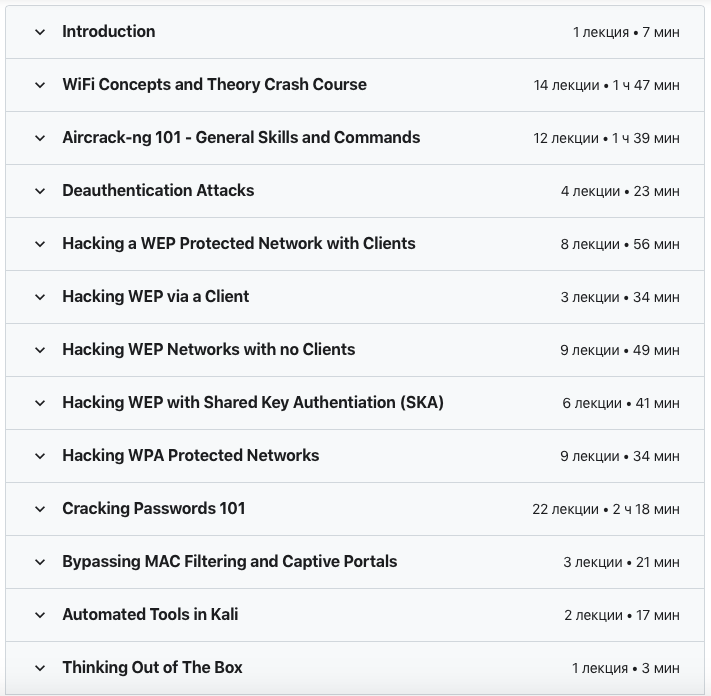711x696 pixels.
Task: Expand Hacking WEP via a Client
Action: click(155, 297)
